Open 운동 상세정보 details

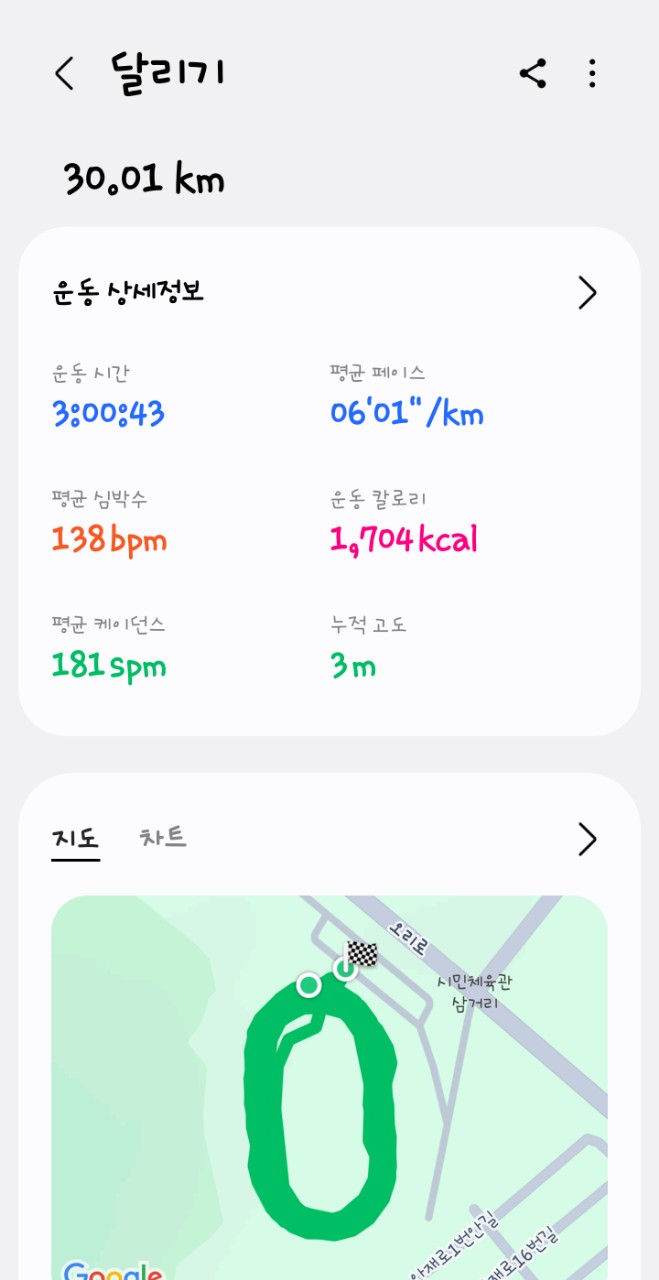tap(587, 293)
